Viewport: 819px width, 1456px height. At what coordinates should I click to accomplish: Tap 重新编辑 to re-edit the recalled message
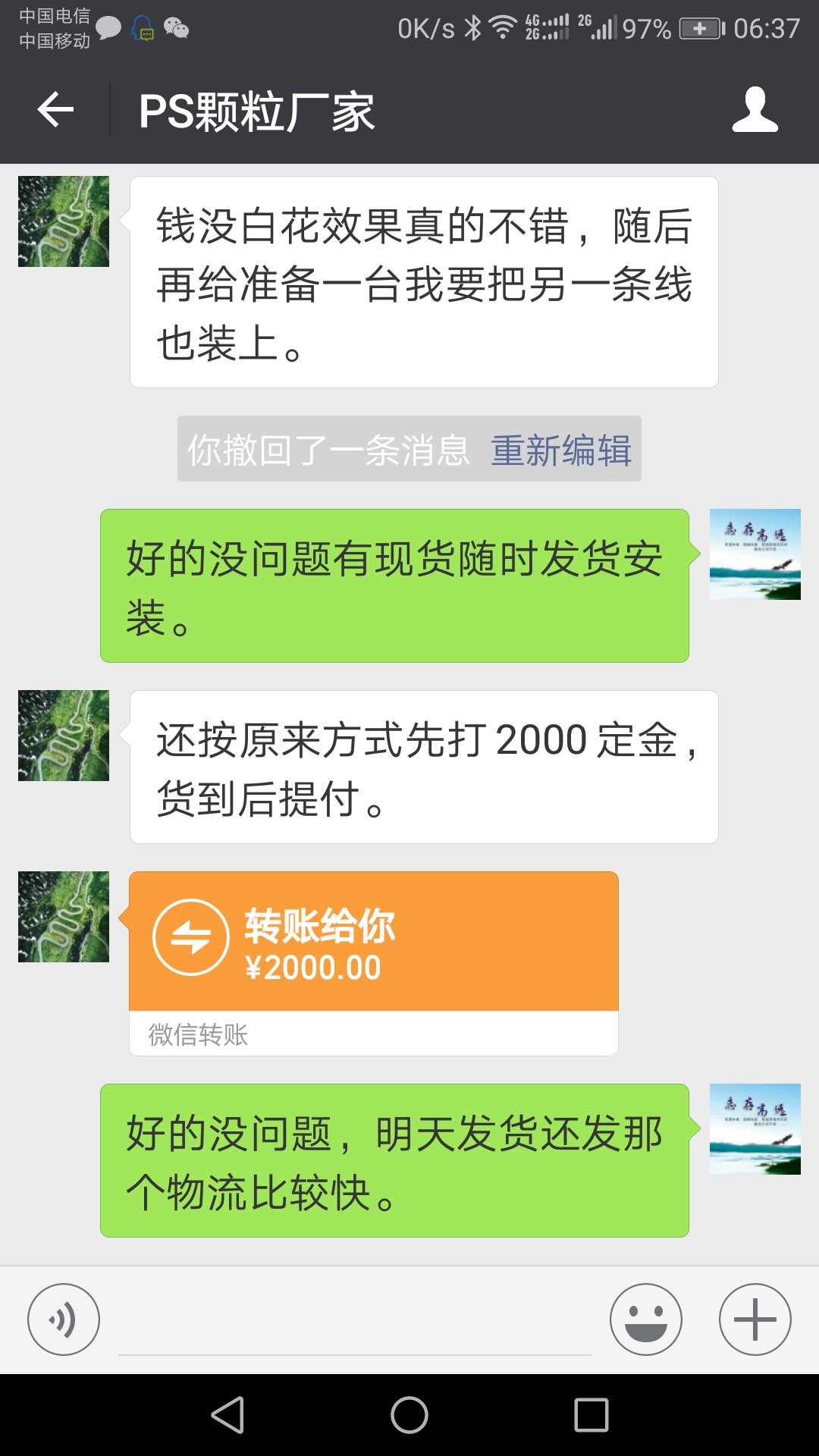tap(560, 450)
